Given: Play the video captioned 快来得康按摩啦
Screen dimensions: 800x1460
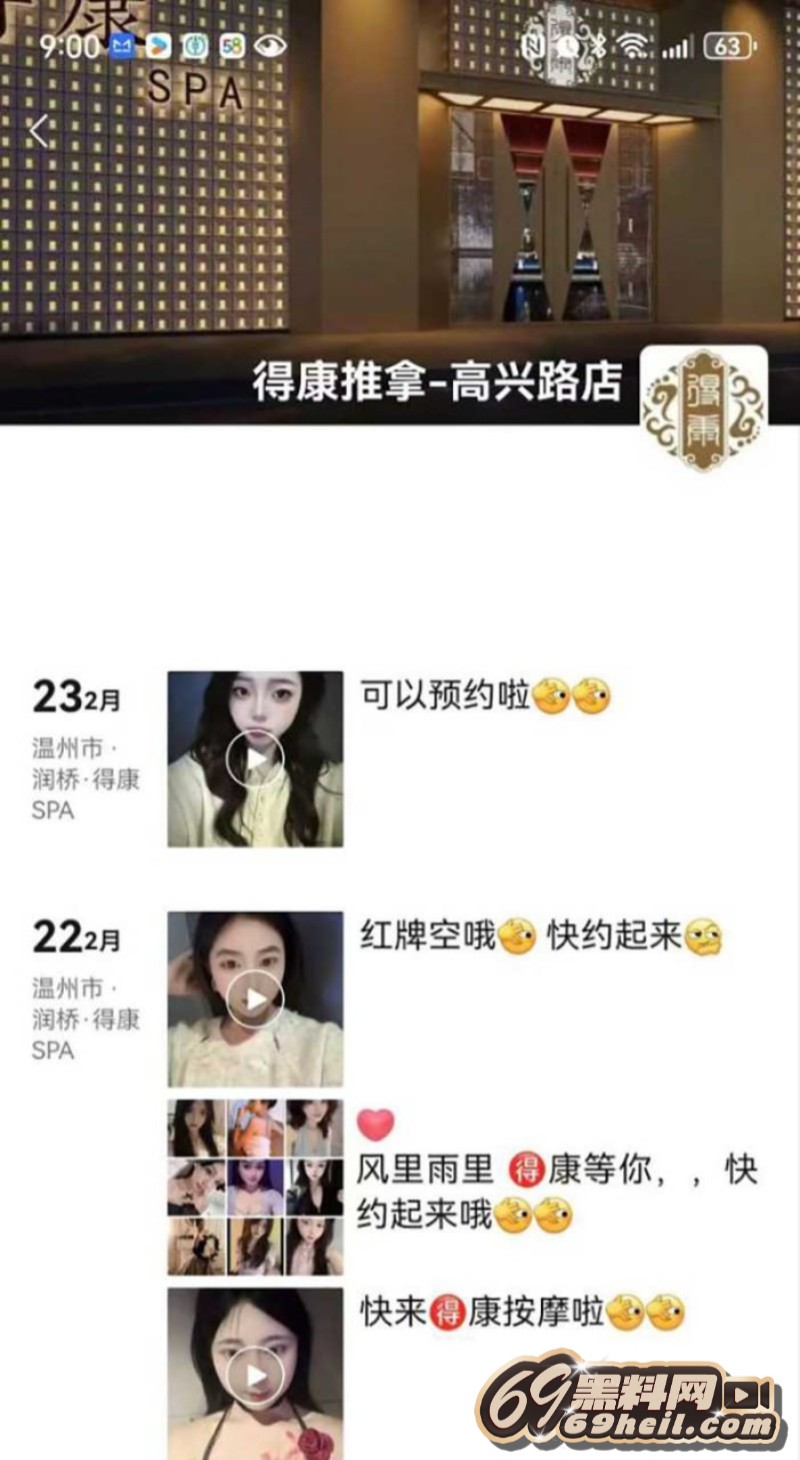Looking at the screenshot, I should [255, 1375].
